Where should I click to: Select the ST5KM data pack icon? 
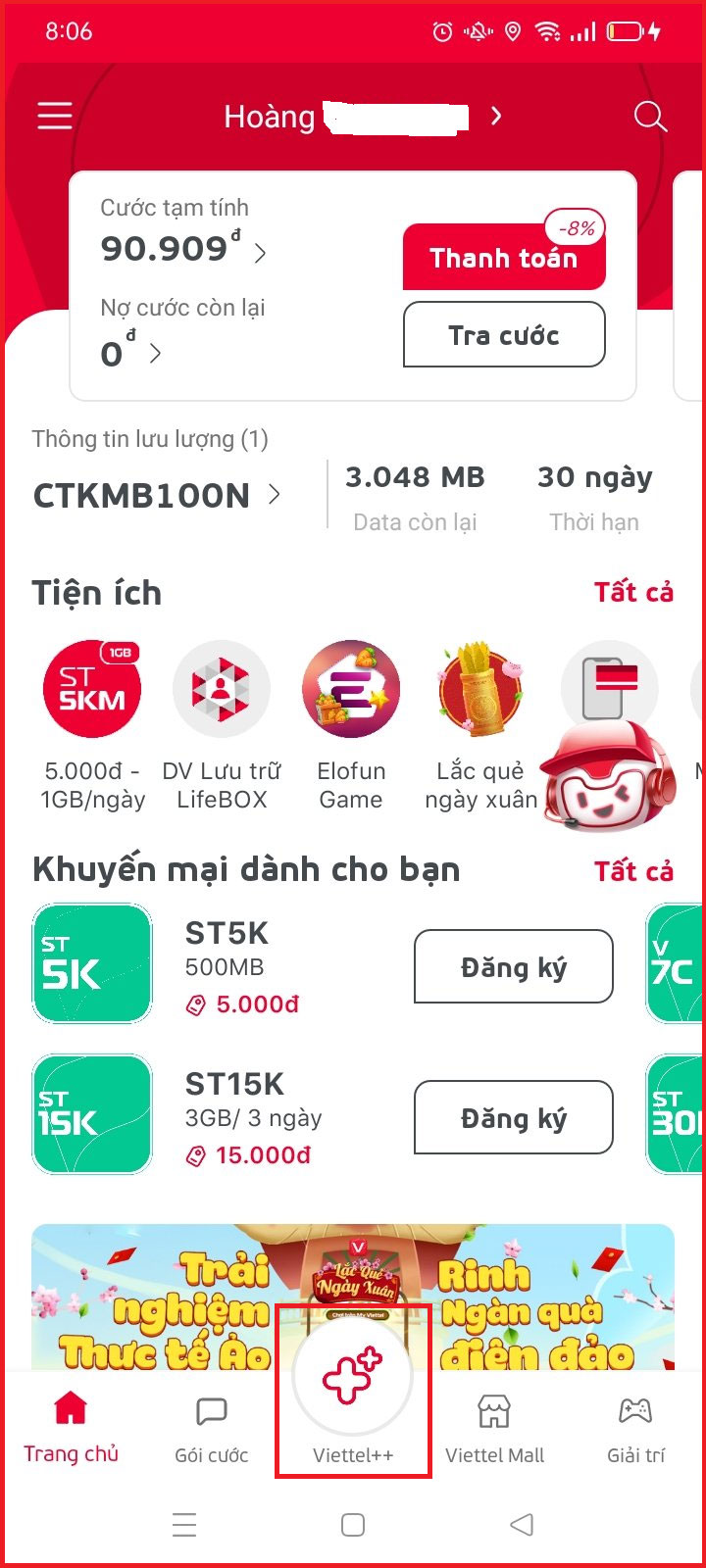point(92,688)
